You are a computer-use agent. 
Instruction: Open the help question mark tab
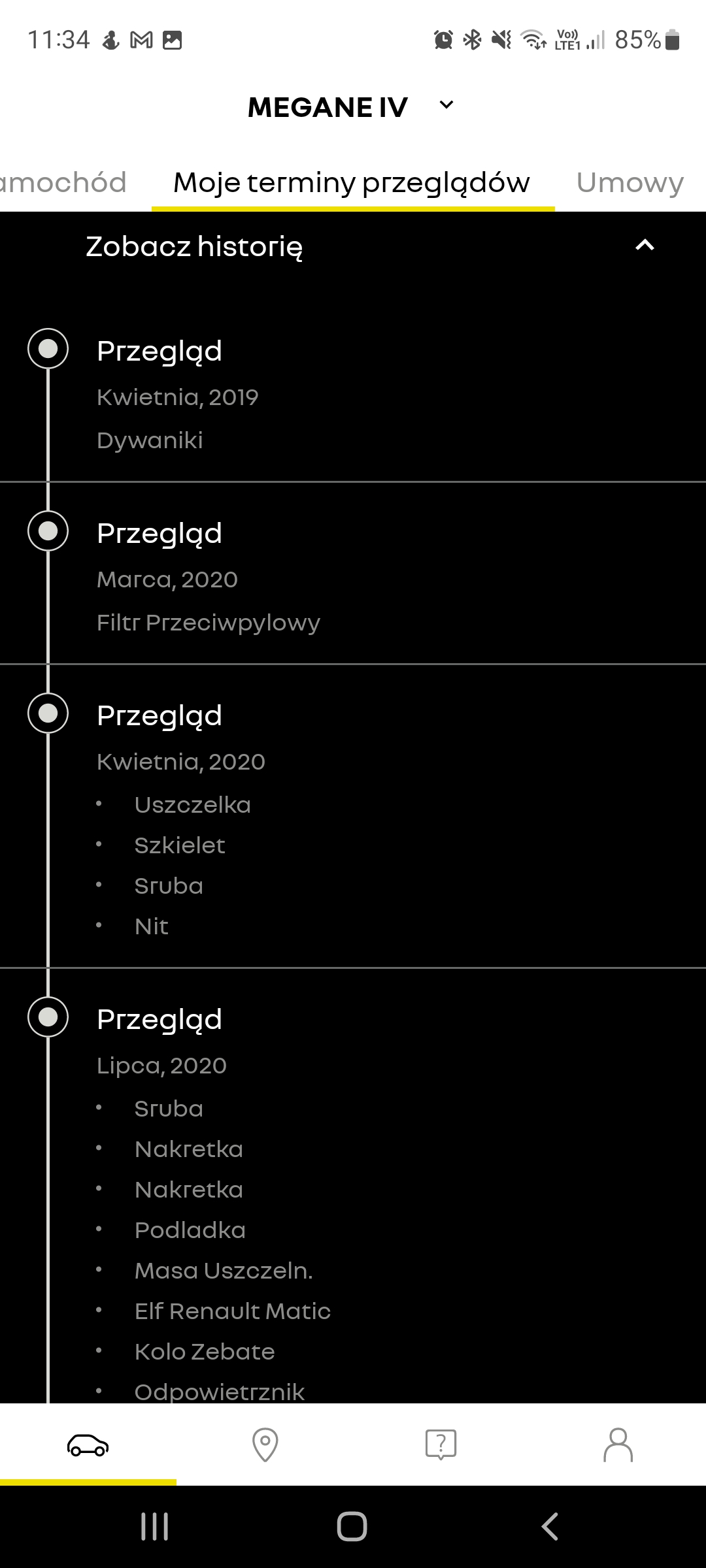coord(441,1445)
